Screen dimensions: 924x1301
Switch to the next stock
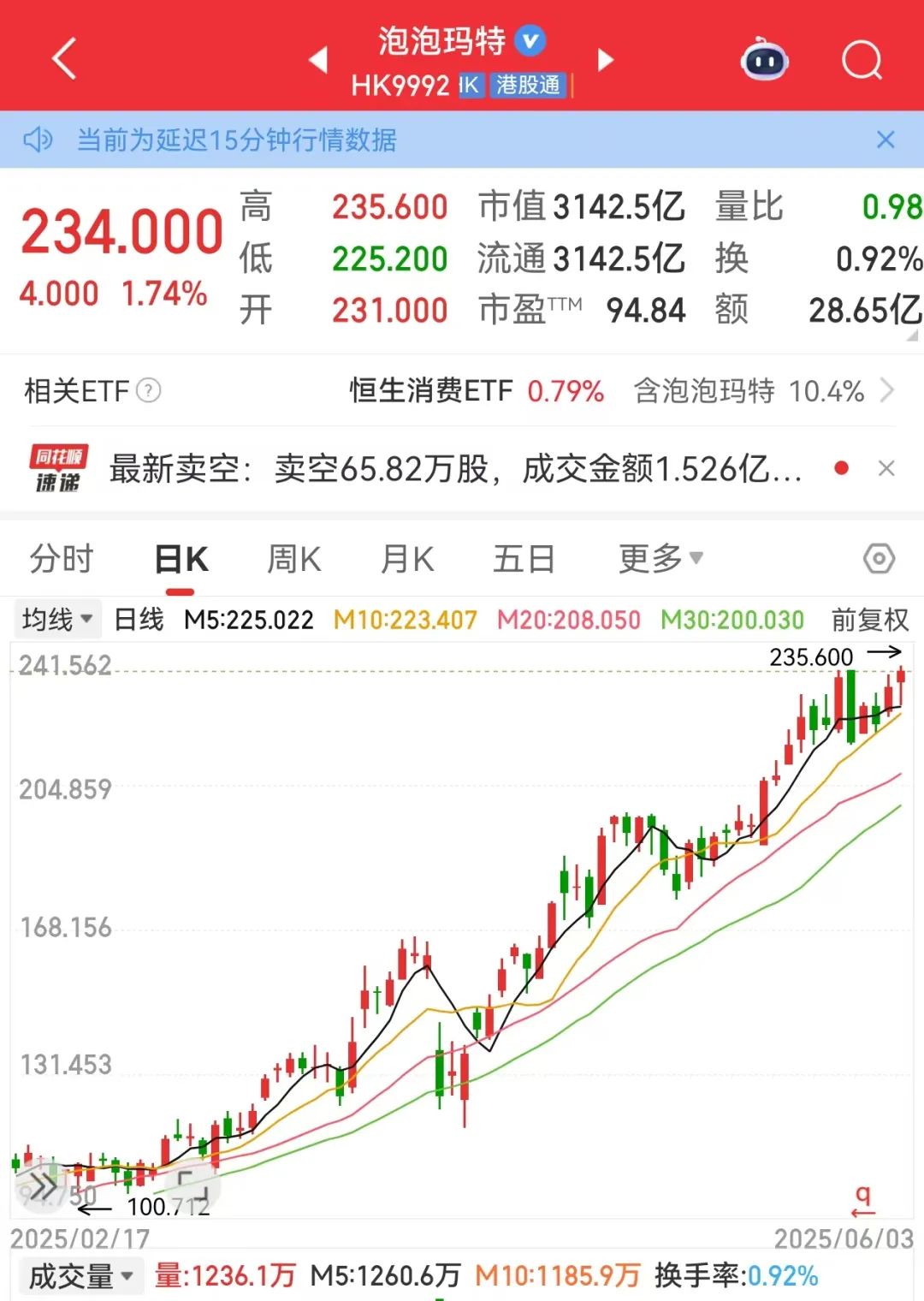606,60
